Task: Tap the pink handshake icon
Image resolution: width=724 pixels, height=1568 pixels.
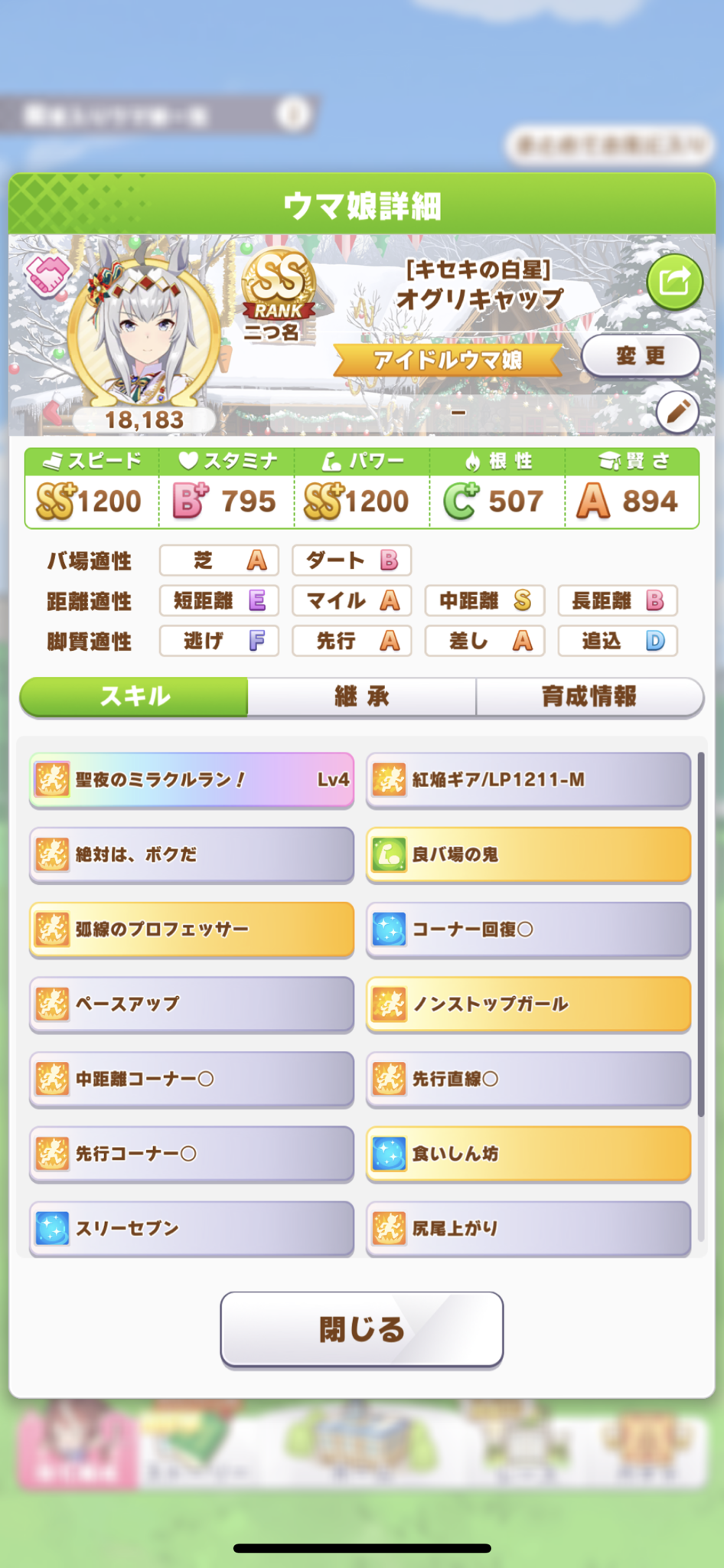Action: (48, 274)
